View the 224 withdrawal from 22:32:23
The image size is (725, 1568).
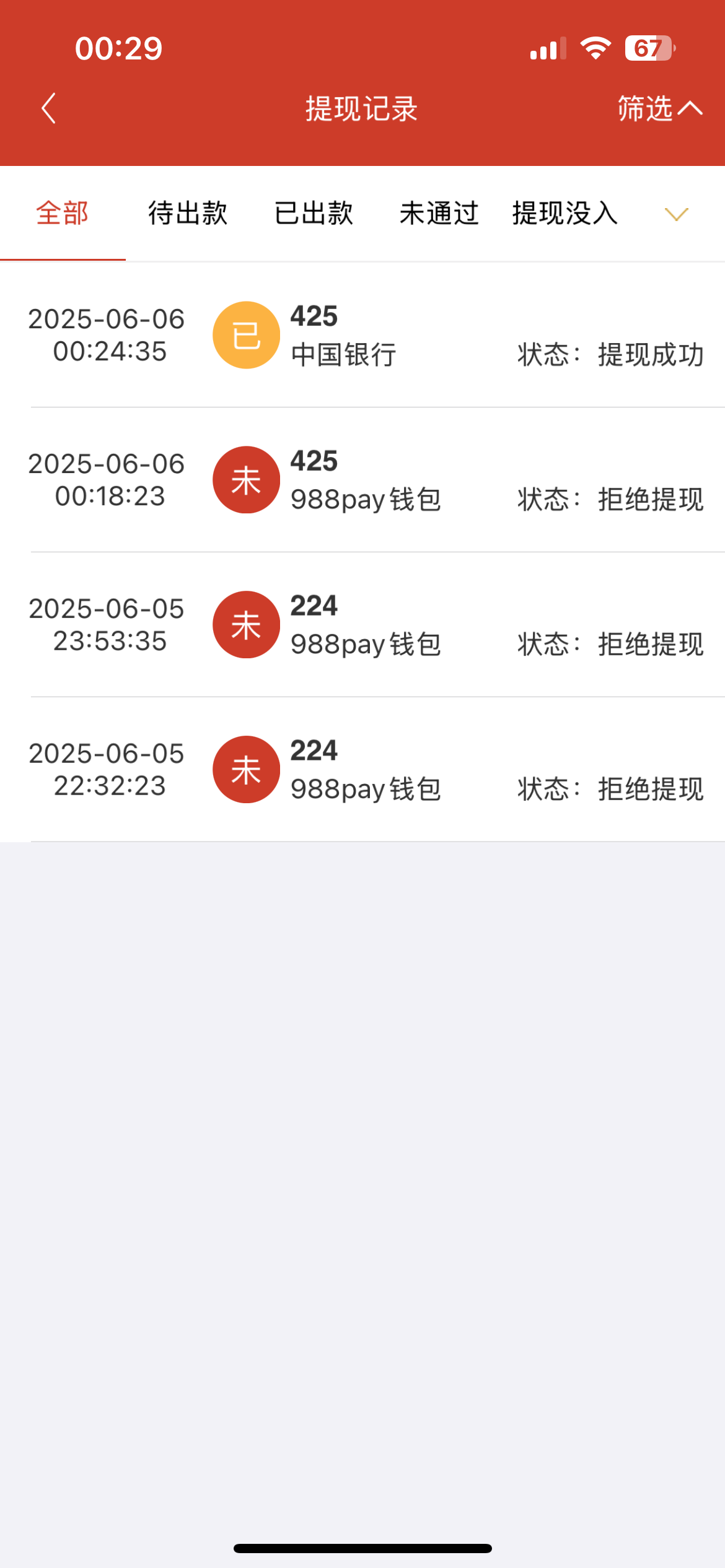[362, 770]
